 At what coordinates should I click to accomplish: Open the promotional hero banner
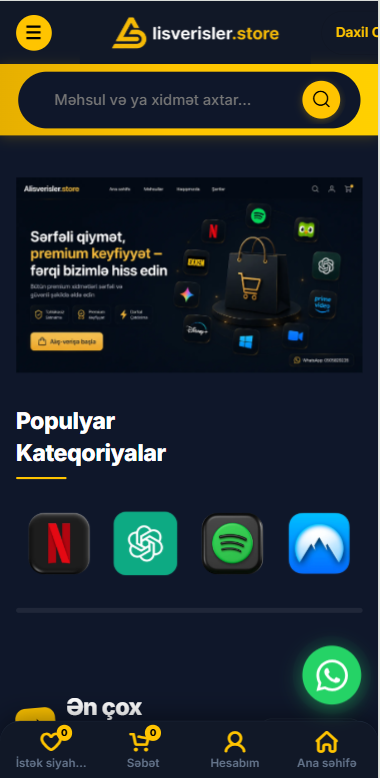[x=189, y=274]
